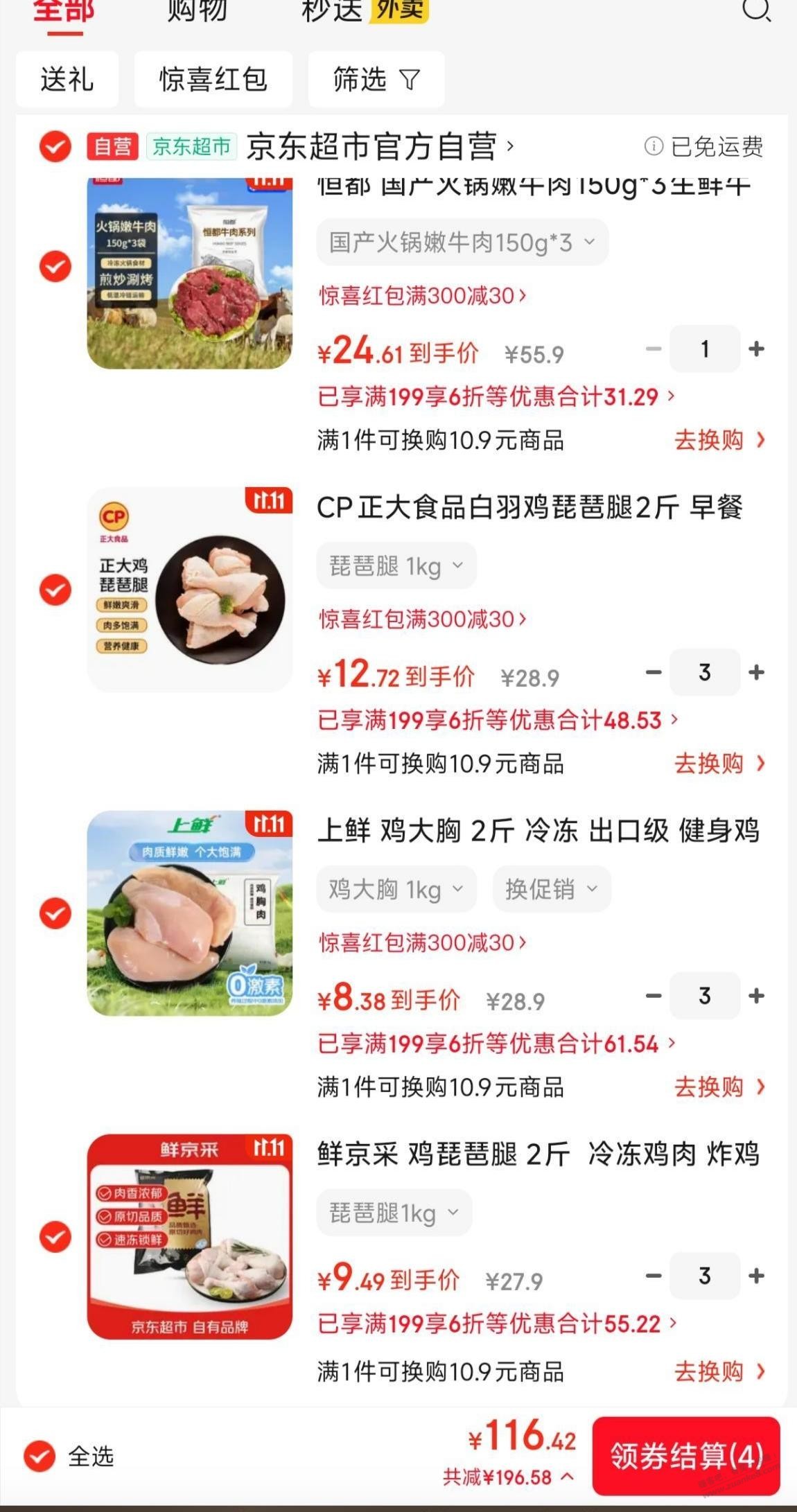Deselect the 京东超市官方自营 store checkbox

click(54, 146)
